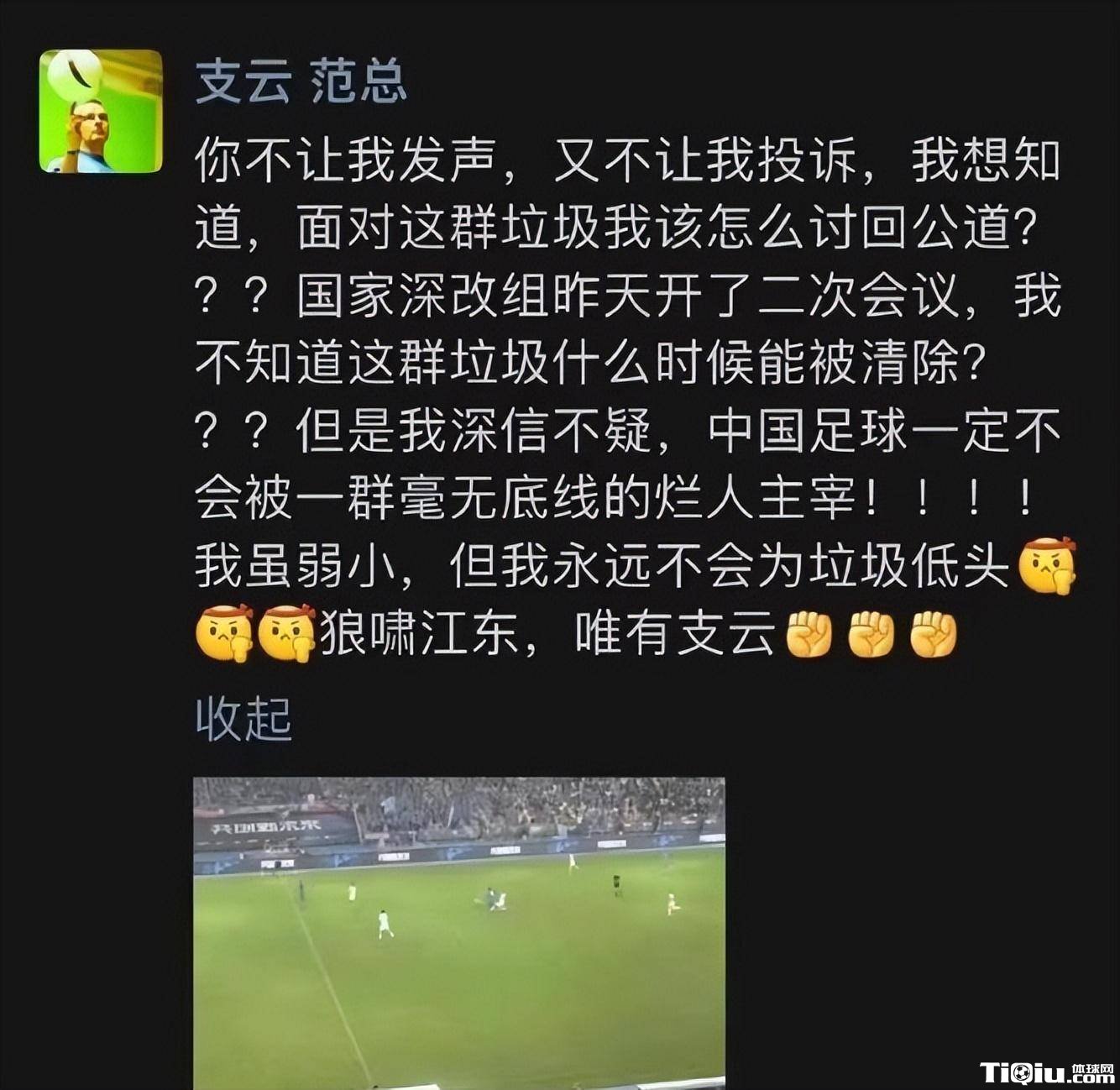This screenshot has width=1120, height=1090.
Task: Collapse the post with 收起
Action: (x=243, y=720)
